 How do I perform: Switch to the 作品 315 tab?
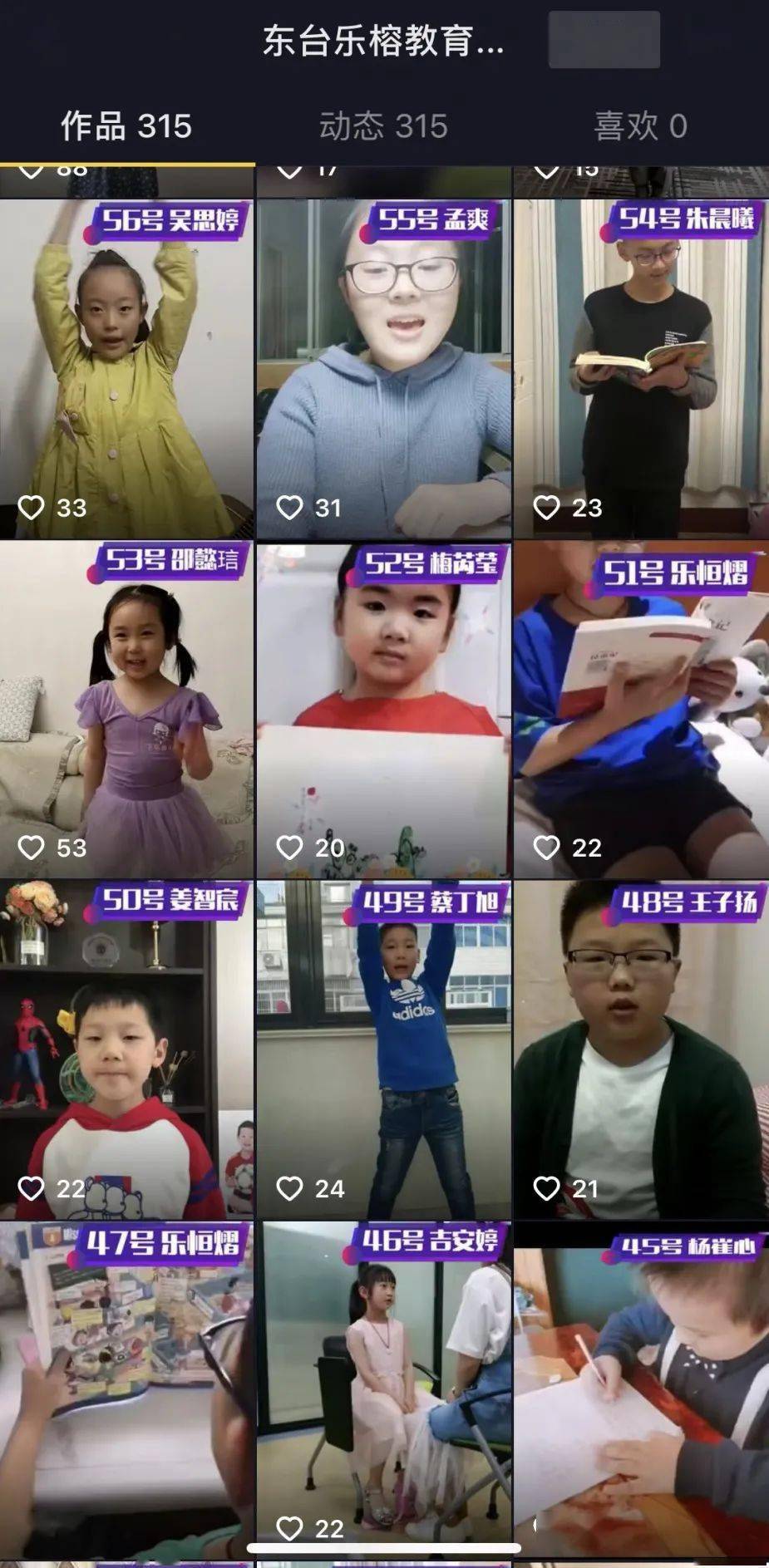pyautogui.click(x=126, y=126)
